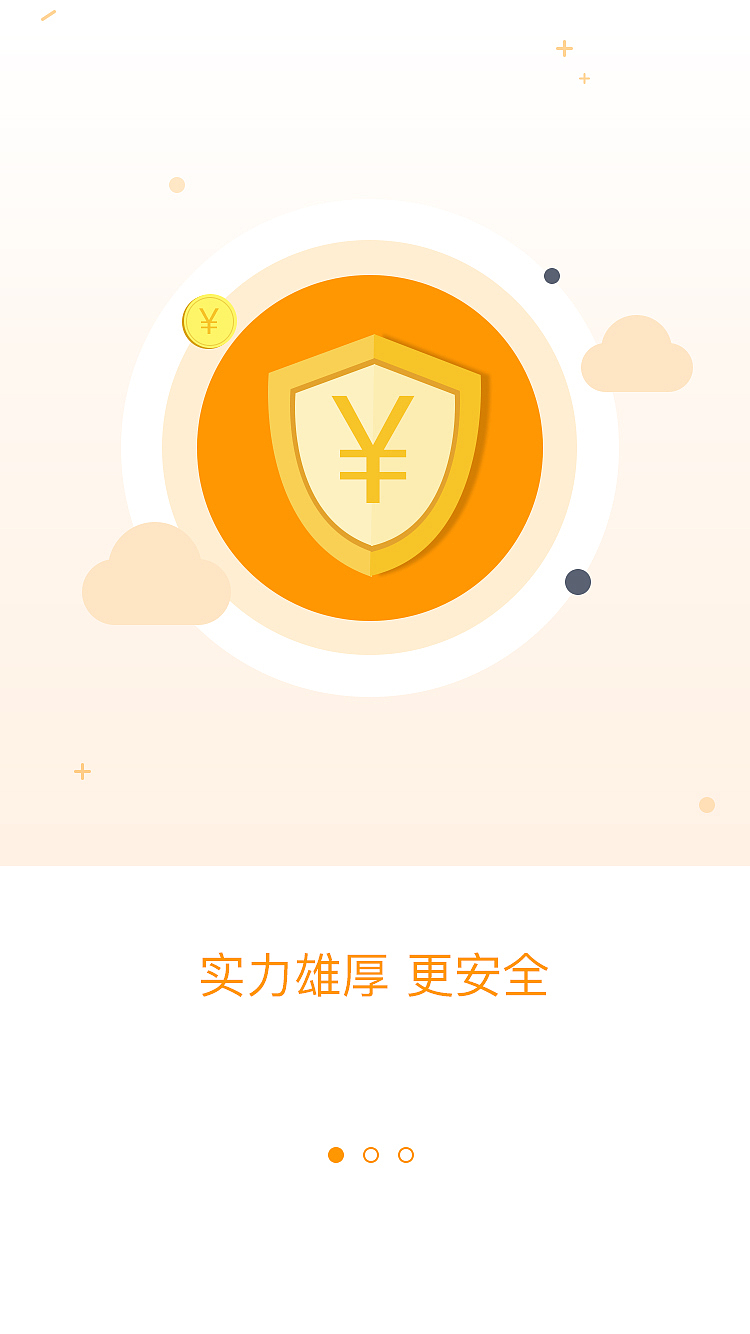
Task: Click the small plus mark near top right
Action: (x=563, y=49)
